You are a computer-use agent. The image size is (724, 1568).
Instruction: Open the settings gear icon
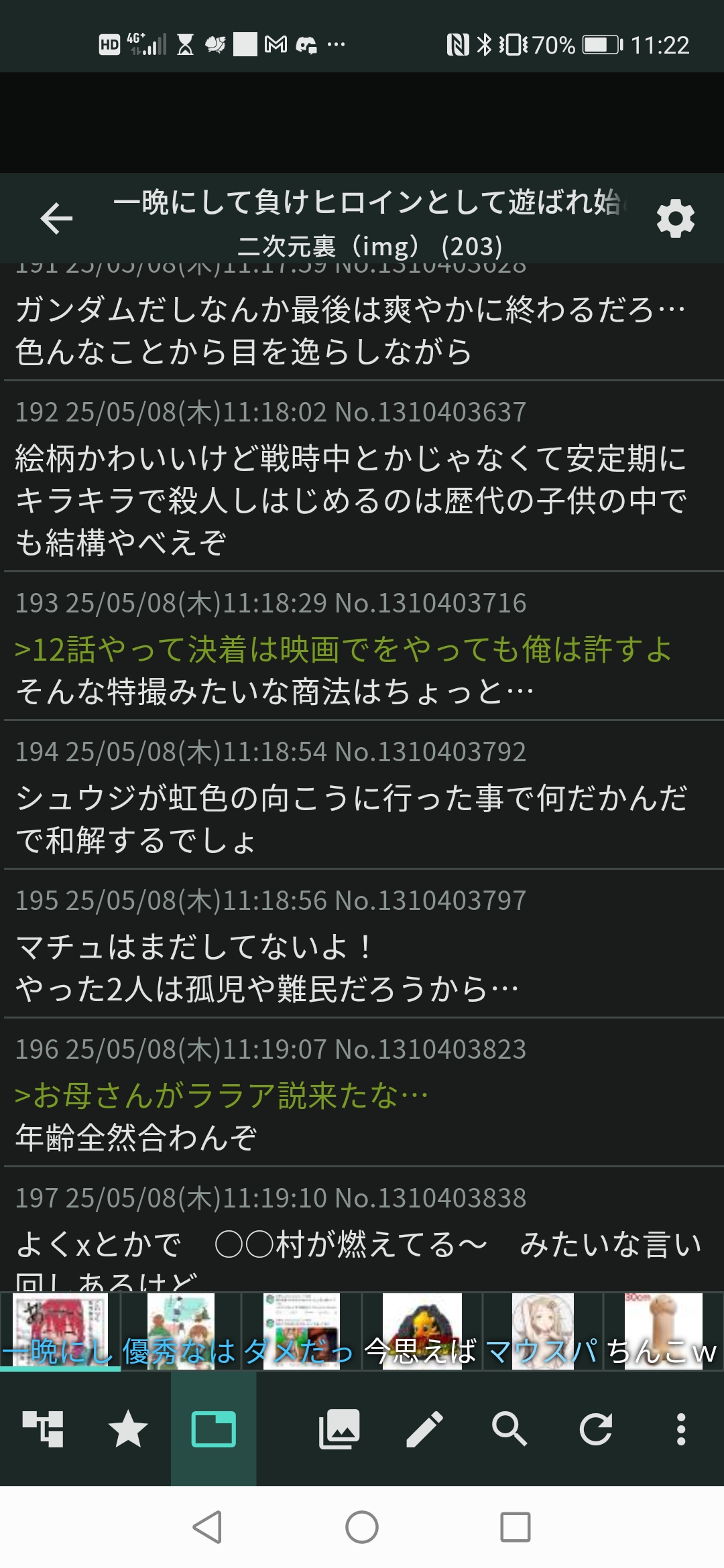click(676, 218)
